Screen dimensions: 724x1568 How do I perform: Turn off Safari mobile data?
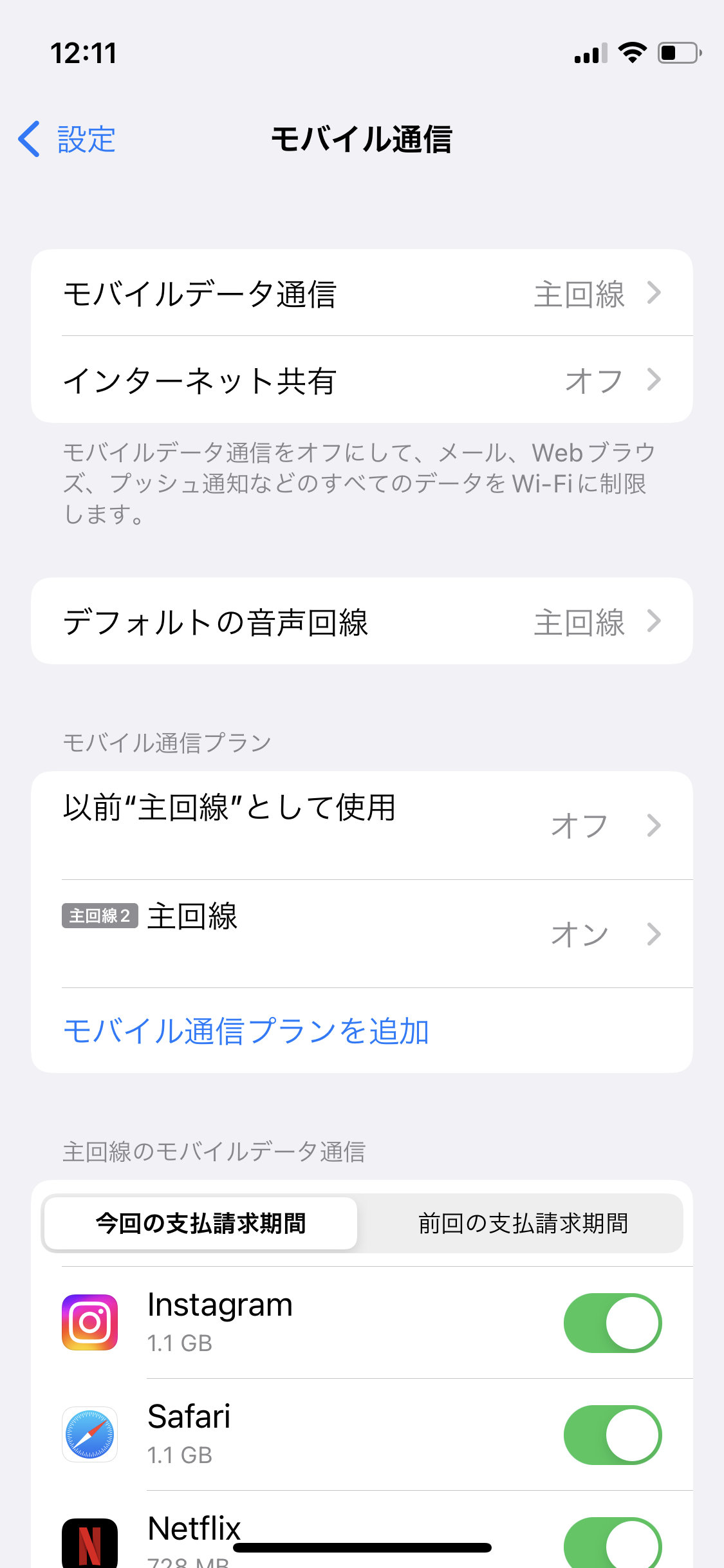coord(611,1435)
